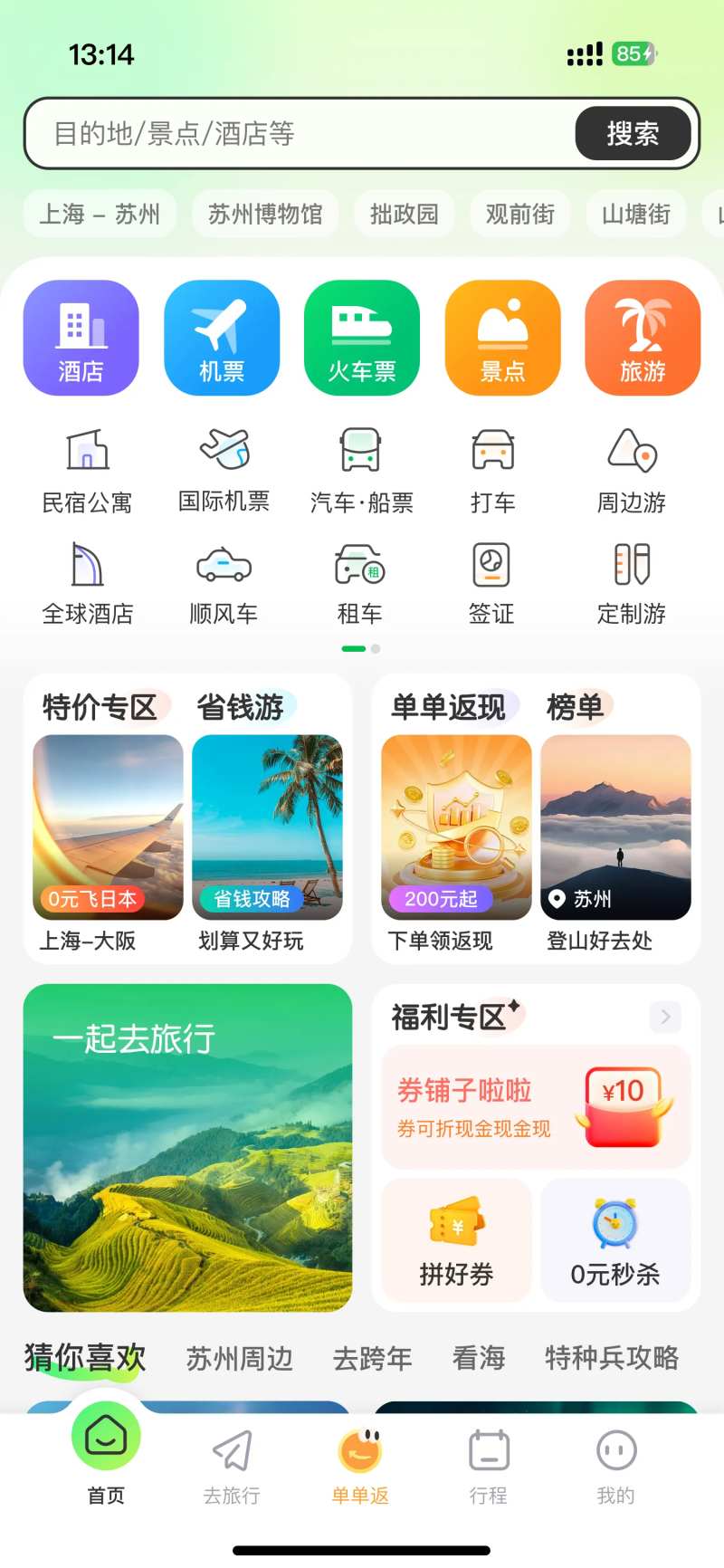Open the 一起去旅行 banner
The height and width of the screenshot is (1568, 724).
point(187,1147)
